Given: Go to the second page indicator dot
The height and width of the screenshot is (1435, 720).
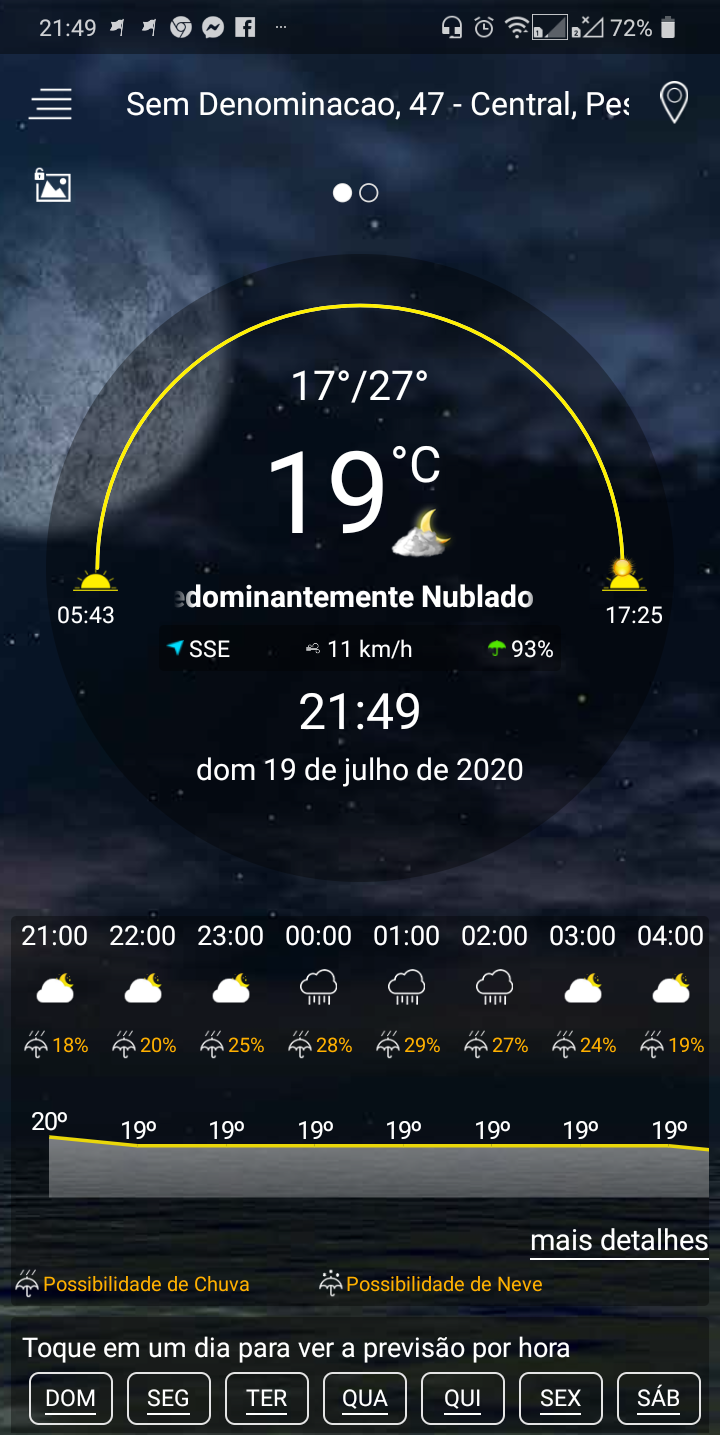Looking at the screenshot, I should pos(369,193).
